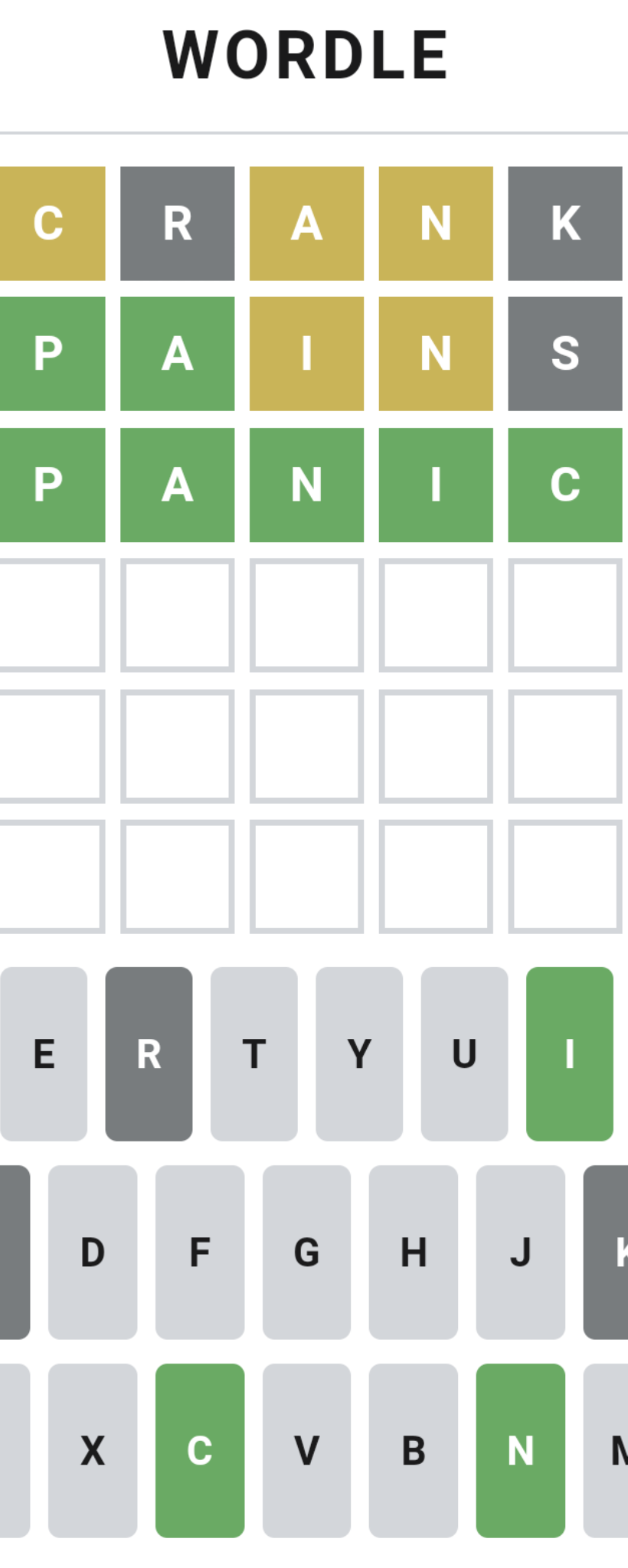Tap the green I key
This screenshot has width=628, height=1568.
tap(569, 1053)
